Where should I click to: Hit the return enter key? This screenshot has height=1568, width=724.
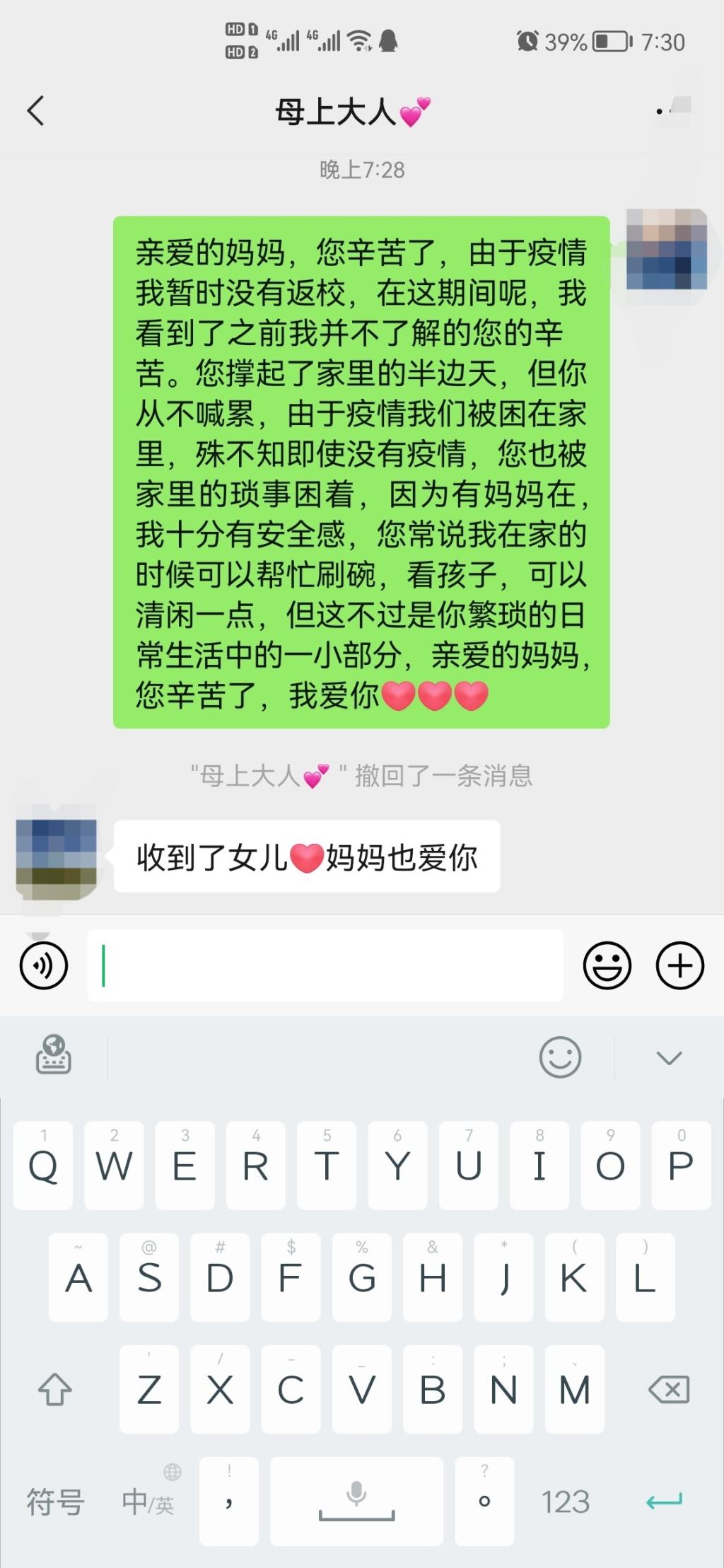665,1500
